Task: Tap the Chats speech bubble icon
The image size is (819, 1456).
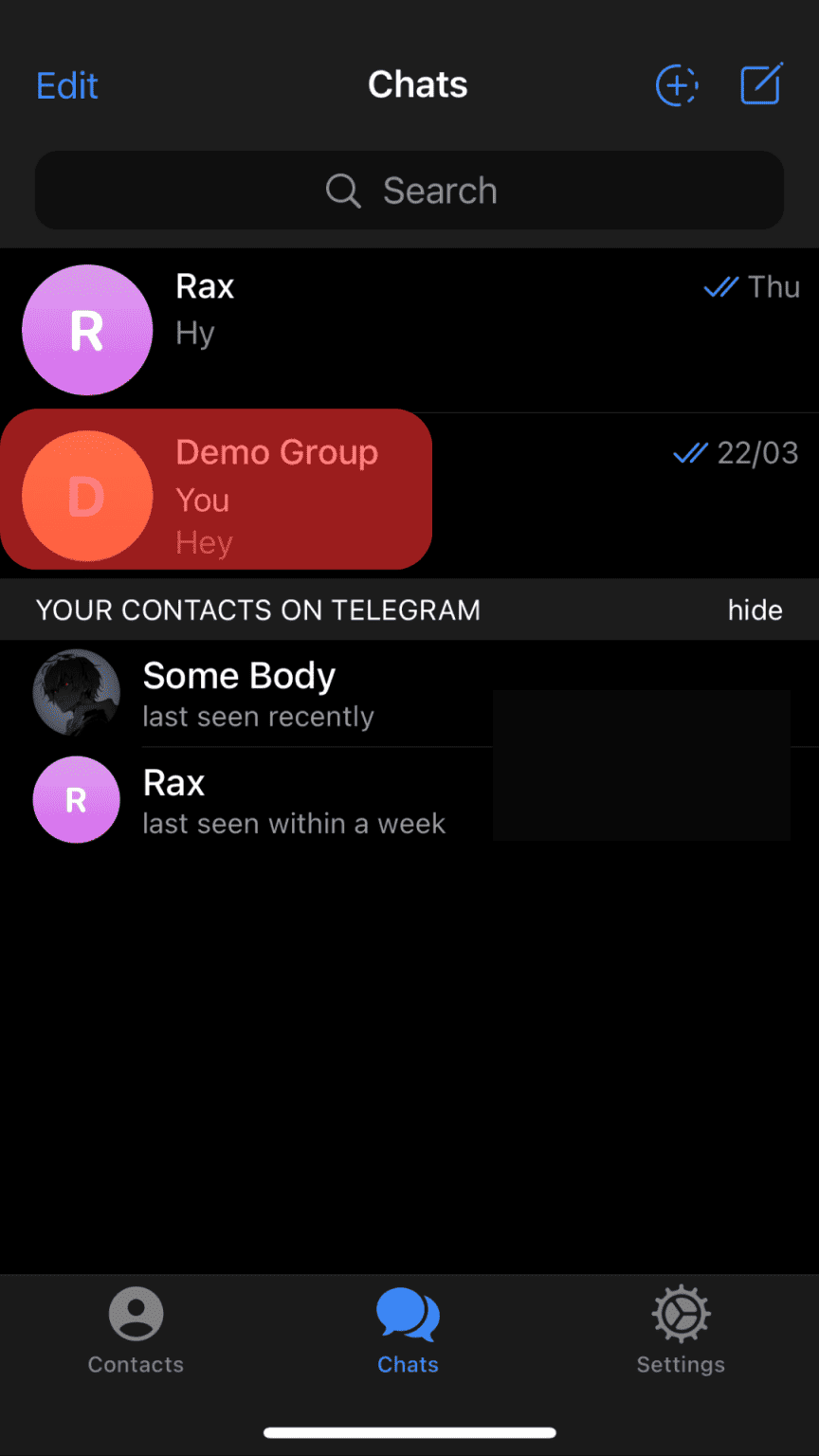Action: (408, 1314)
